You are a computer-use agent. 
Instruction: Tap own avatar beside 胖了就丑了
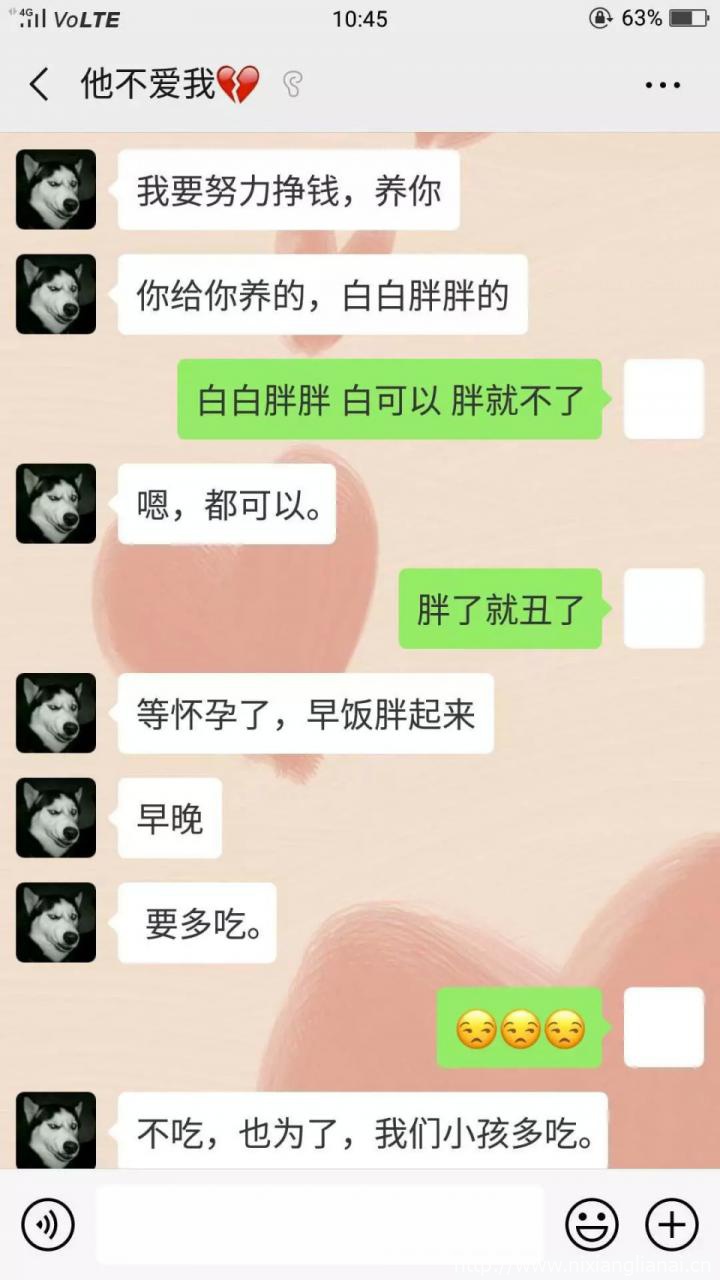[663, 608]
